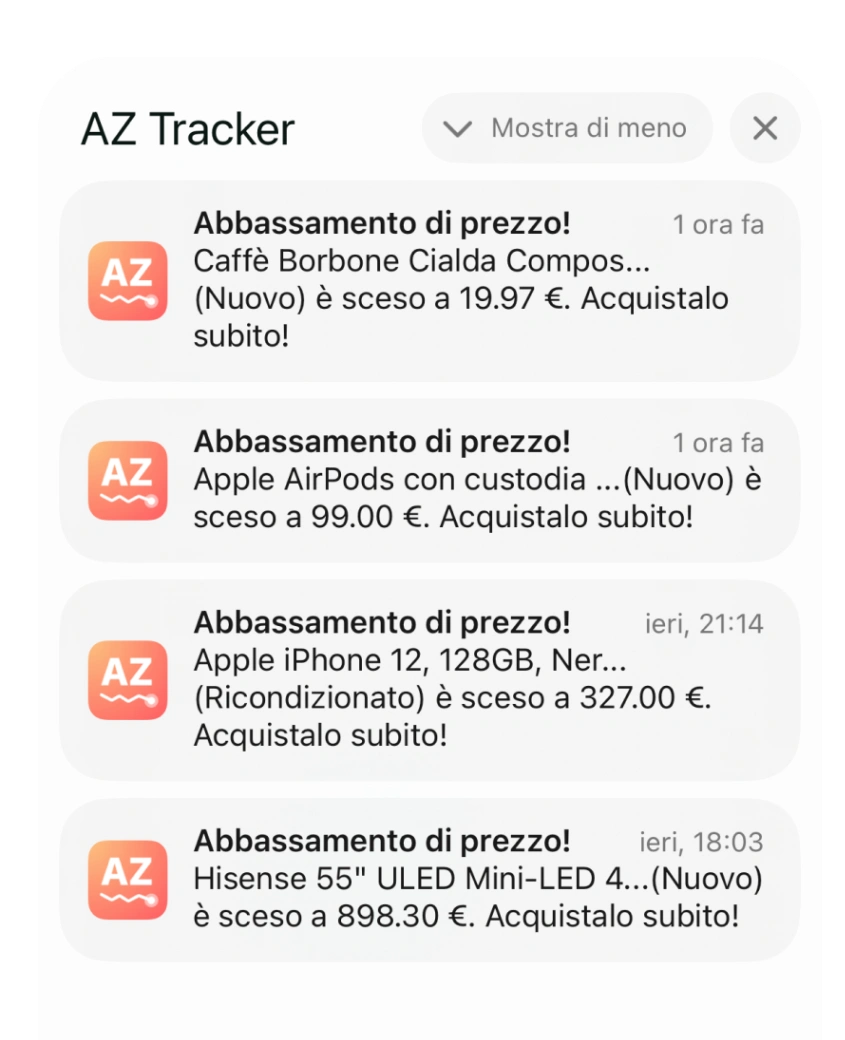Select the AZ Tracker app title
Screen dimensions: 845x1040
tap(190, 127)
